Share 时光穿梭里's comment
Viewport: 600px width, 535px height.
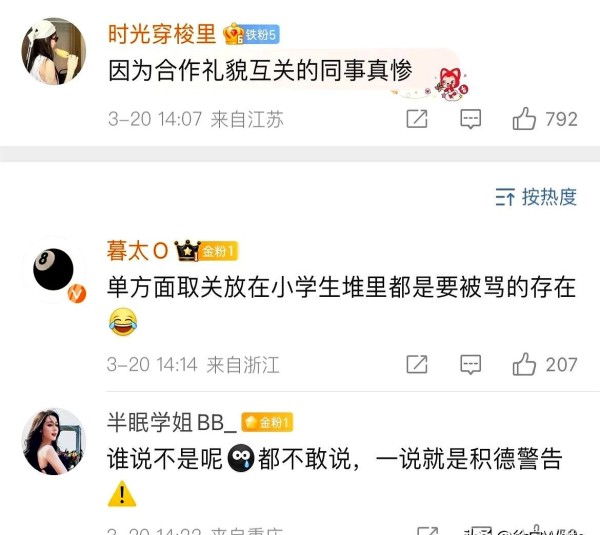pyautogui.click(x=417, y=119)
